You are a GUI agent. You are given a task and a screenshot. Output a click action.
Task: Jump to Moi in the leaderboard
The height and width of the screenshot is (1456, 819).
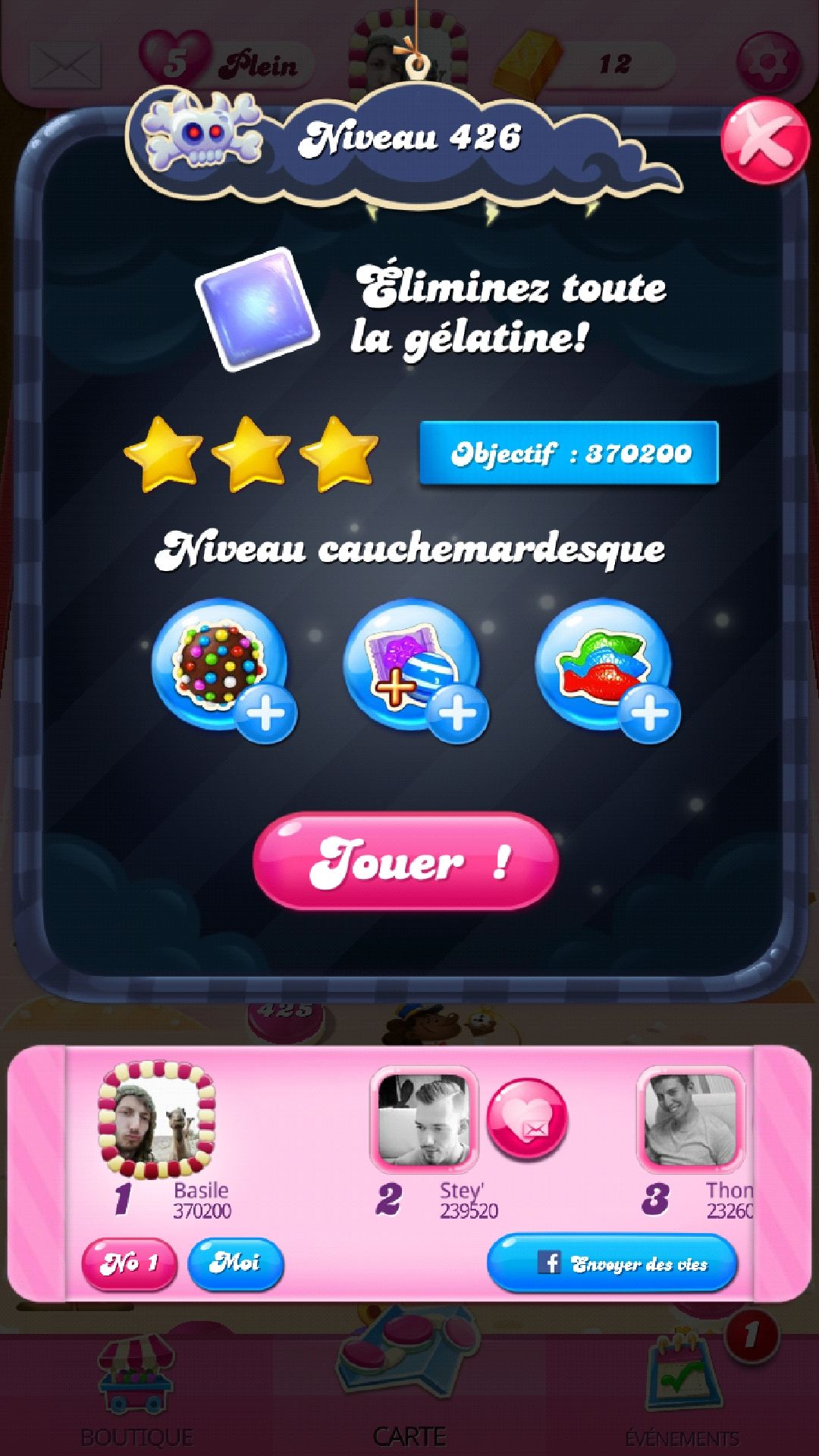click(235, 1263)
